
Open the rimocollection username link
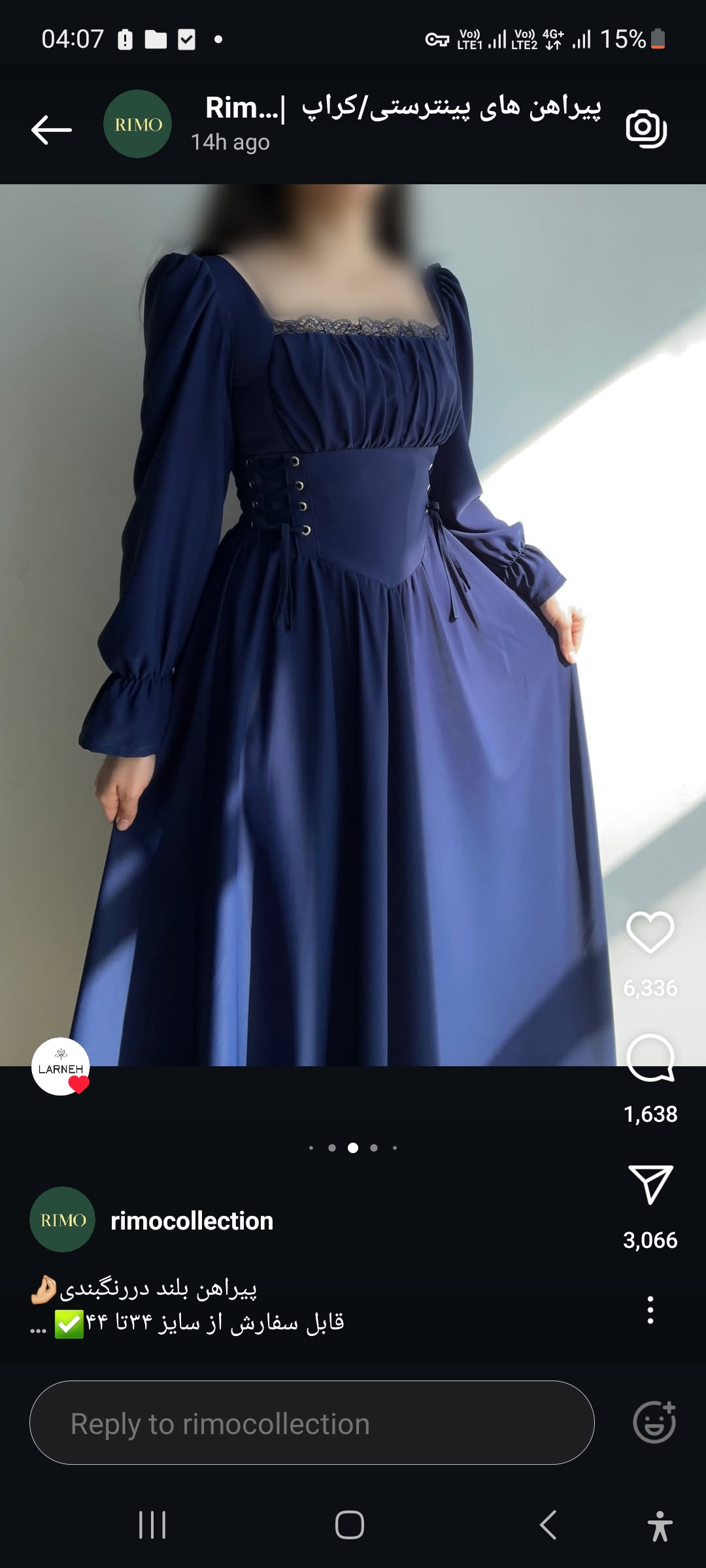(x=192, y=1220)
